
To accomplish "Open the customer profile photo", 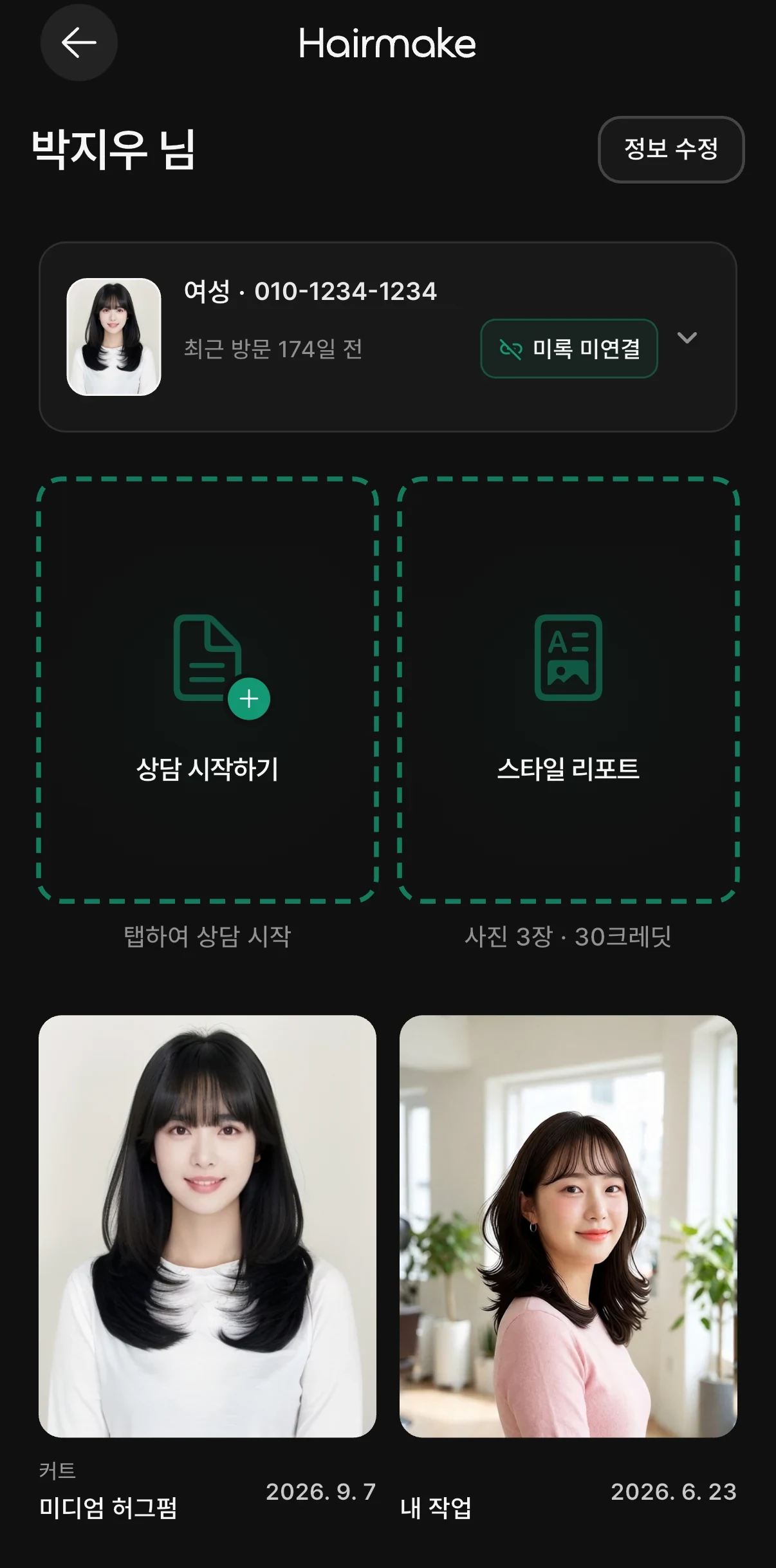I will coord(114,337).
